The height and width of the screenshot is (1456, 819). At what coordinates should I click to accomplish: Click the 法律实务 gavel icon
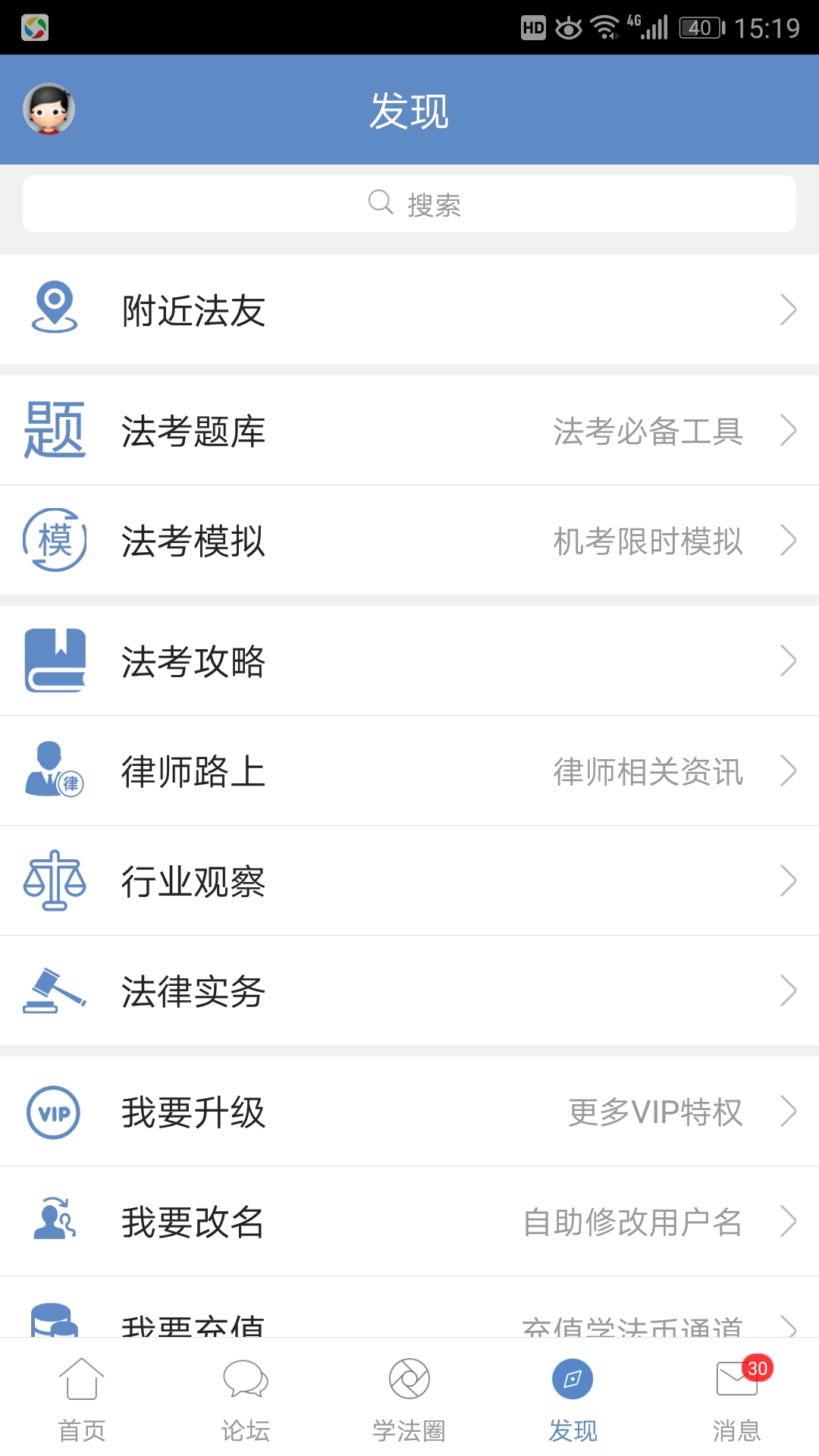55,990
